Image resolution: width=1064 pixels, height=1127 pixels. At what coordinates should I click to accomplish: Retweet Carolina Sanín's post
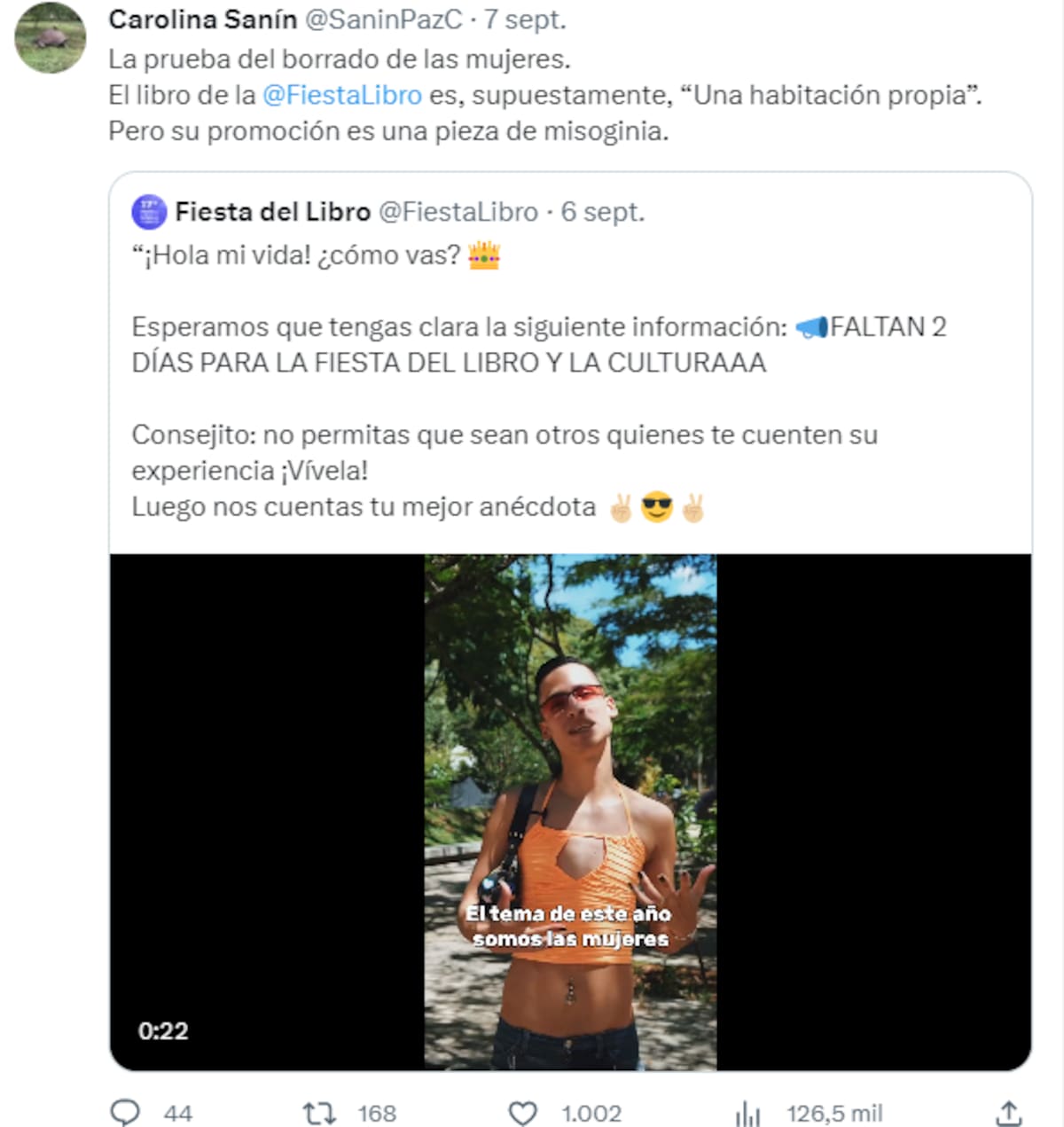319,1113
